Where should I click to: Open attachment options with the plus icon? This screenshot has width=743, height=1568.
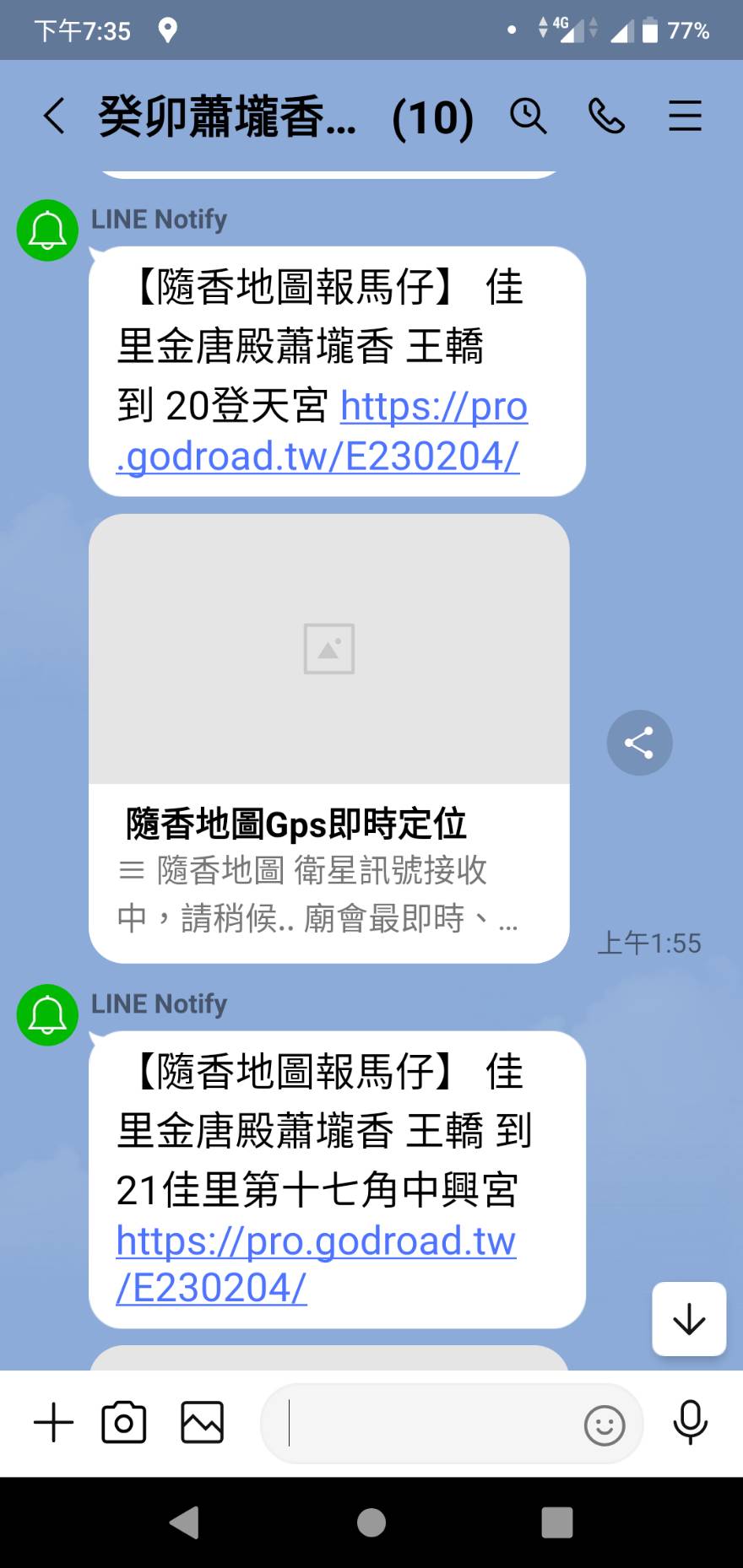click(53, 1422)
